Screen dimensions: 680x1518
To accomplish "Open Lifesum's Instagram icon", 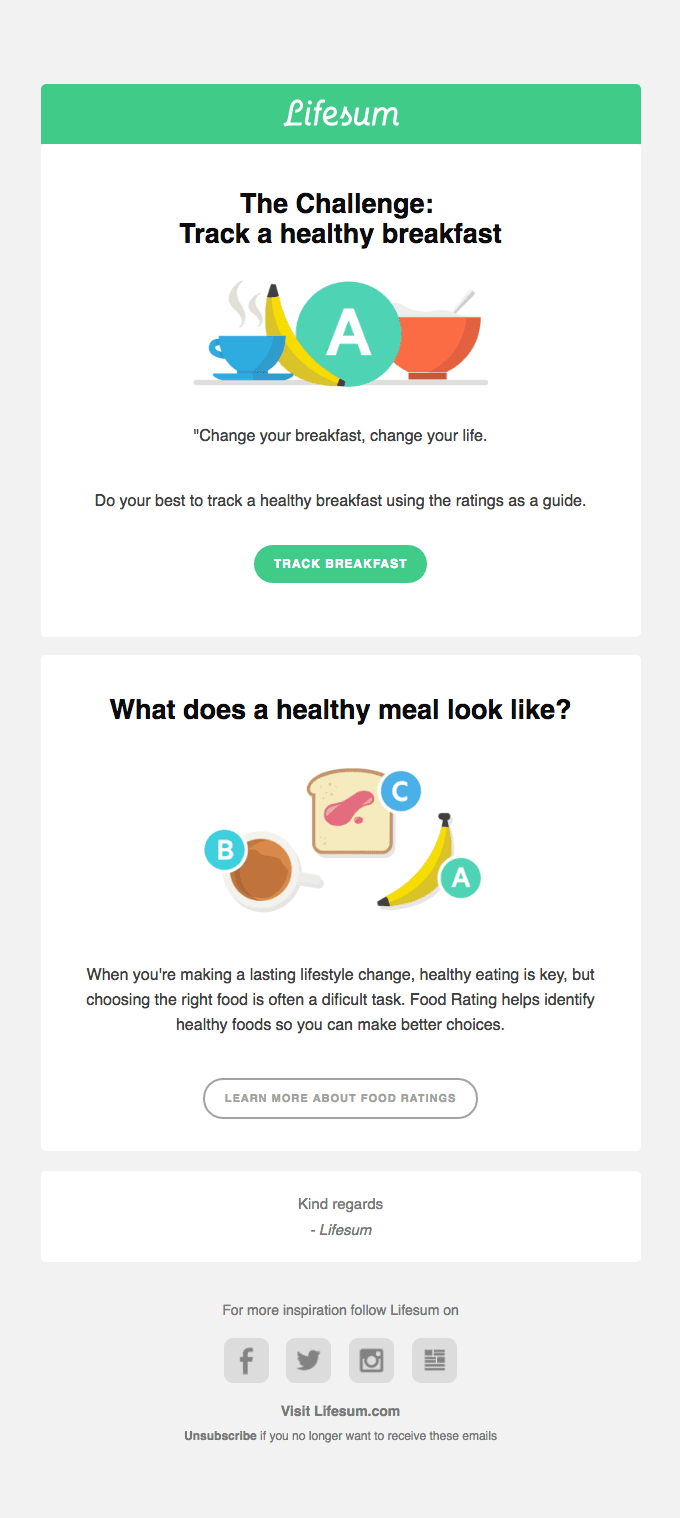I will [x=371, y=1361].
